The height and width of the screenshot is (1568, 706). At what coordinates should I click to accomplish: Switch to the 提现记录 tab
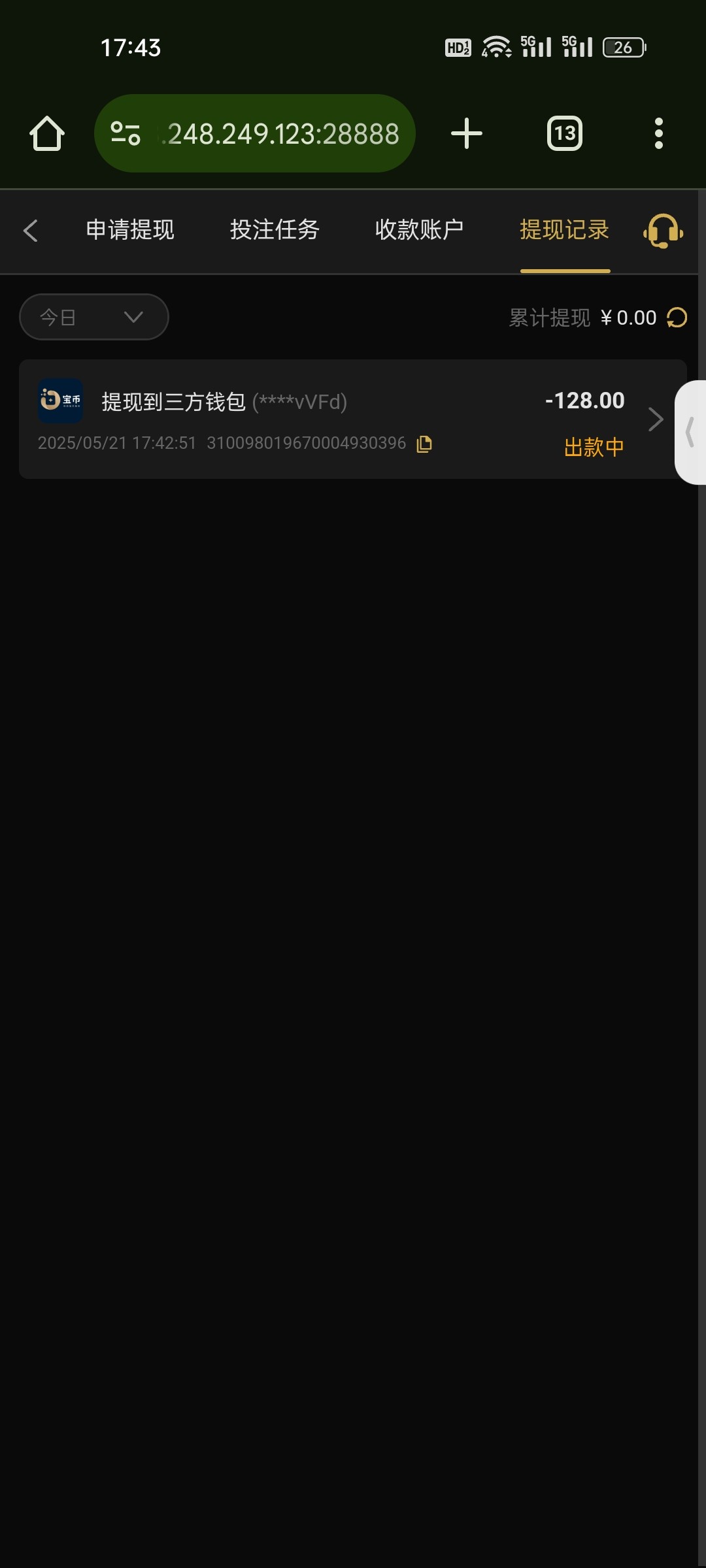(564, 230)
